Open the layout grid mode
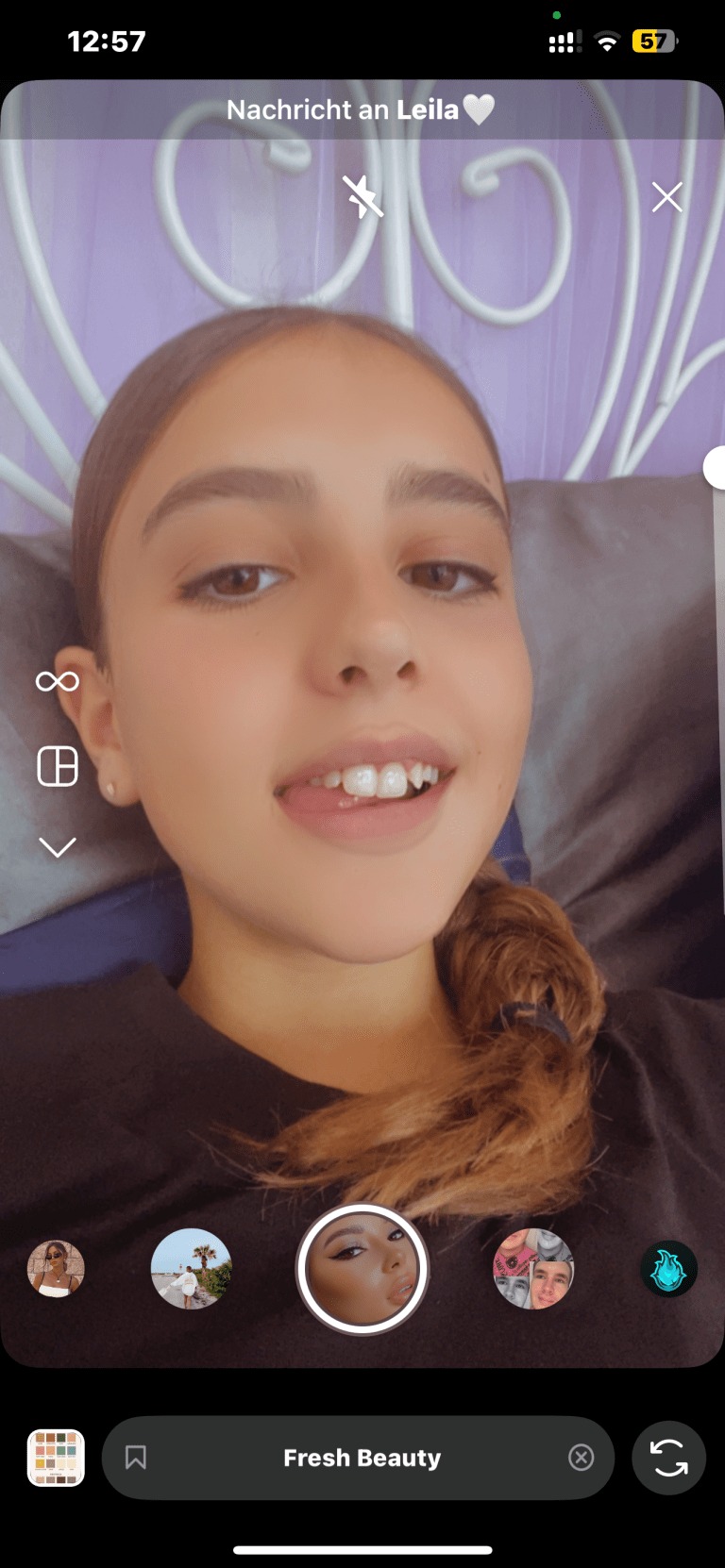 tap(57, 766)
